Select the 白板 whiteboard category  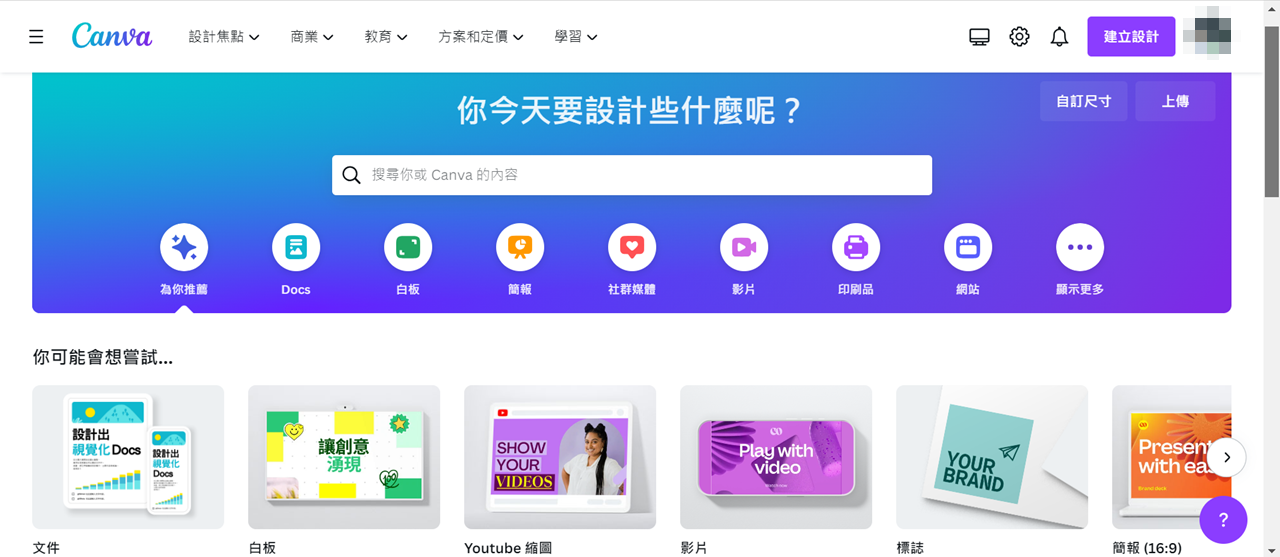pos(408,247)
